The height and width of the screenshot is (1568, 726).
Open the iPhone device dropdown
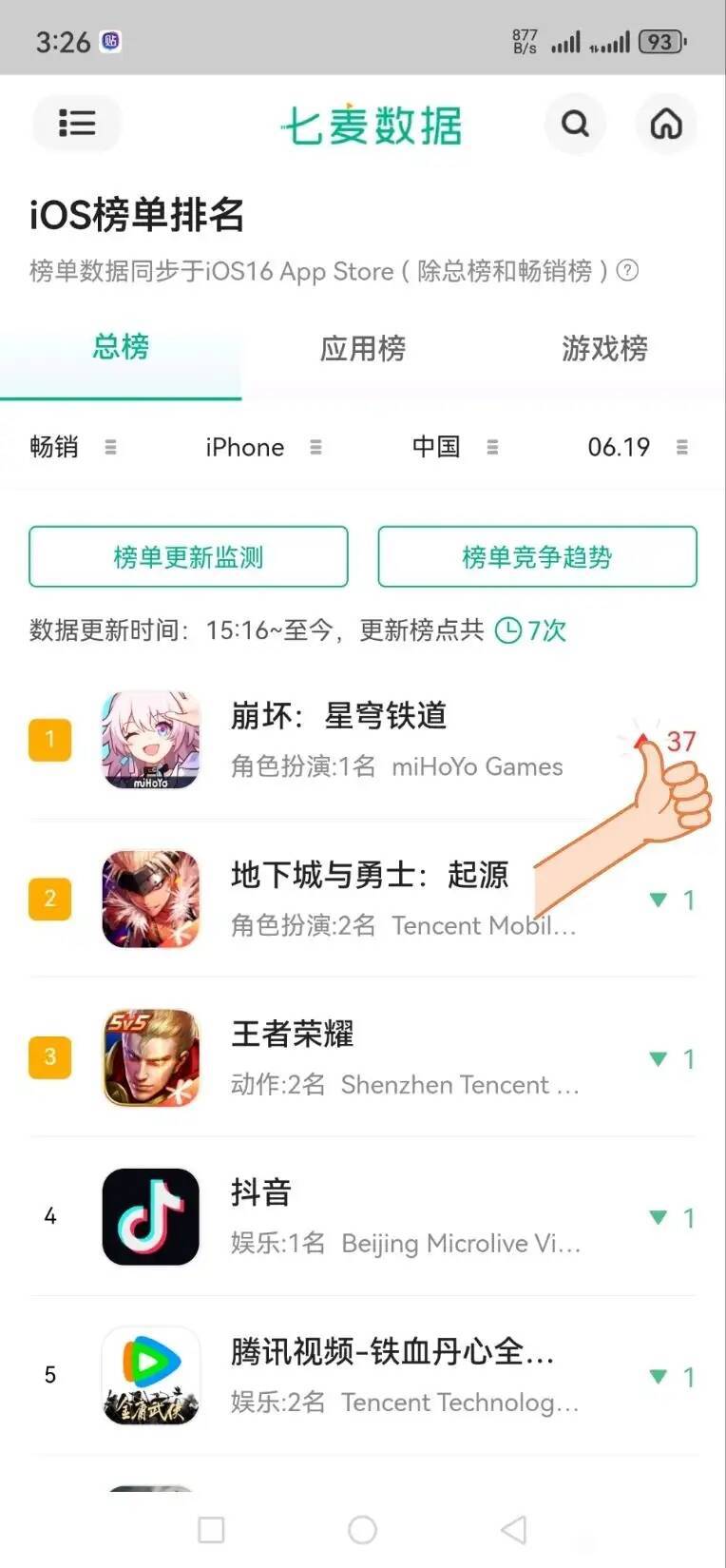pyautogui.click(x=262, y=447)
